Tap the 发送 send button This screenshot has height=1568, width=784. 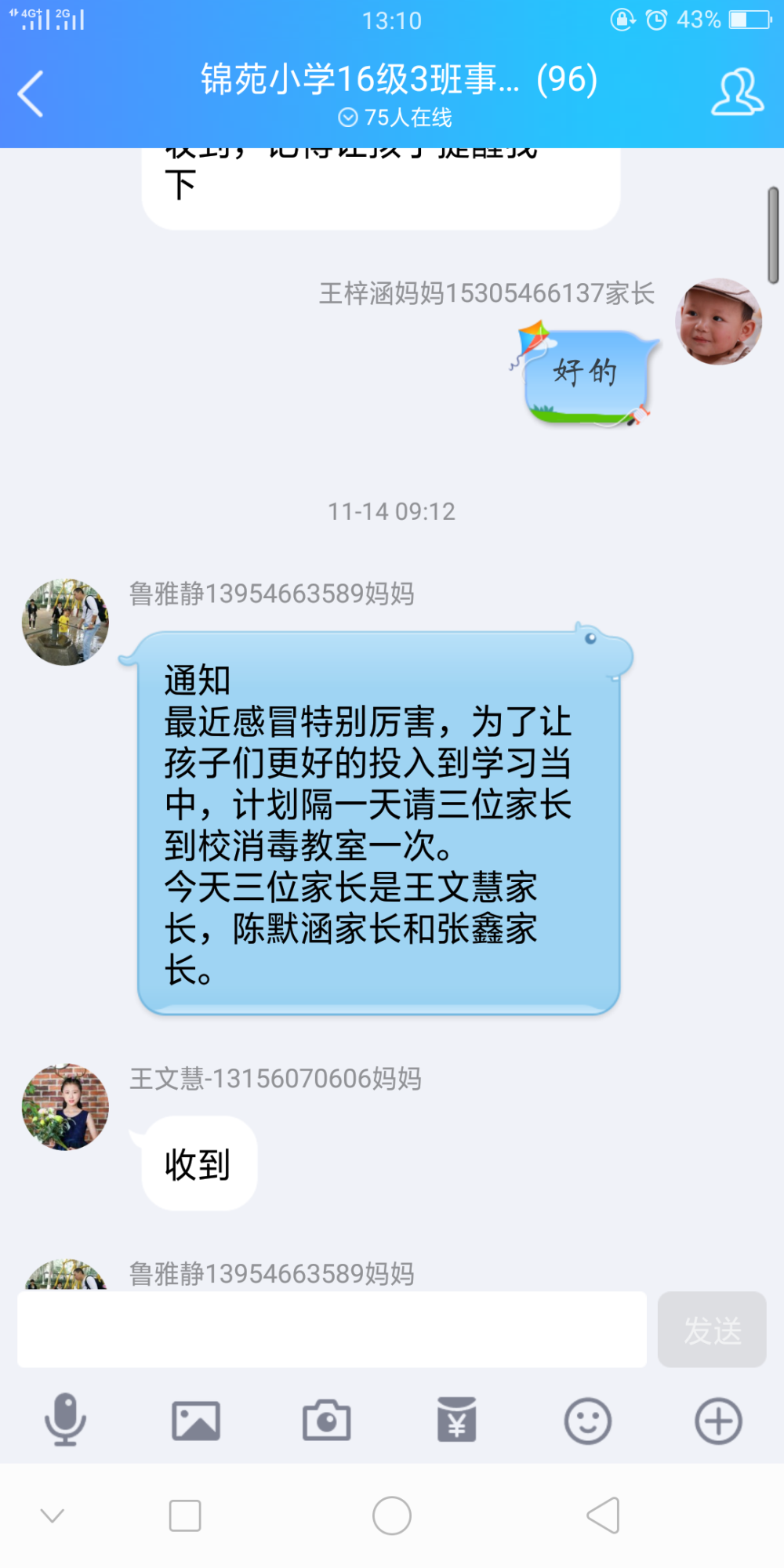pos(712,1330)
